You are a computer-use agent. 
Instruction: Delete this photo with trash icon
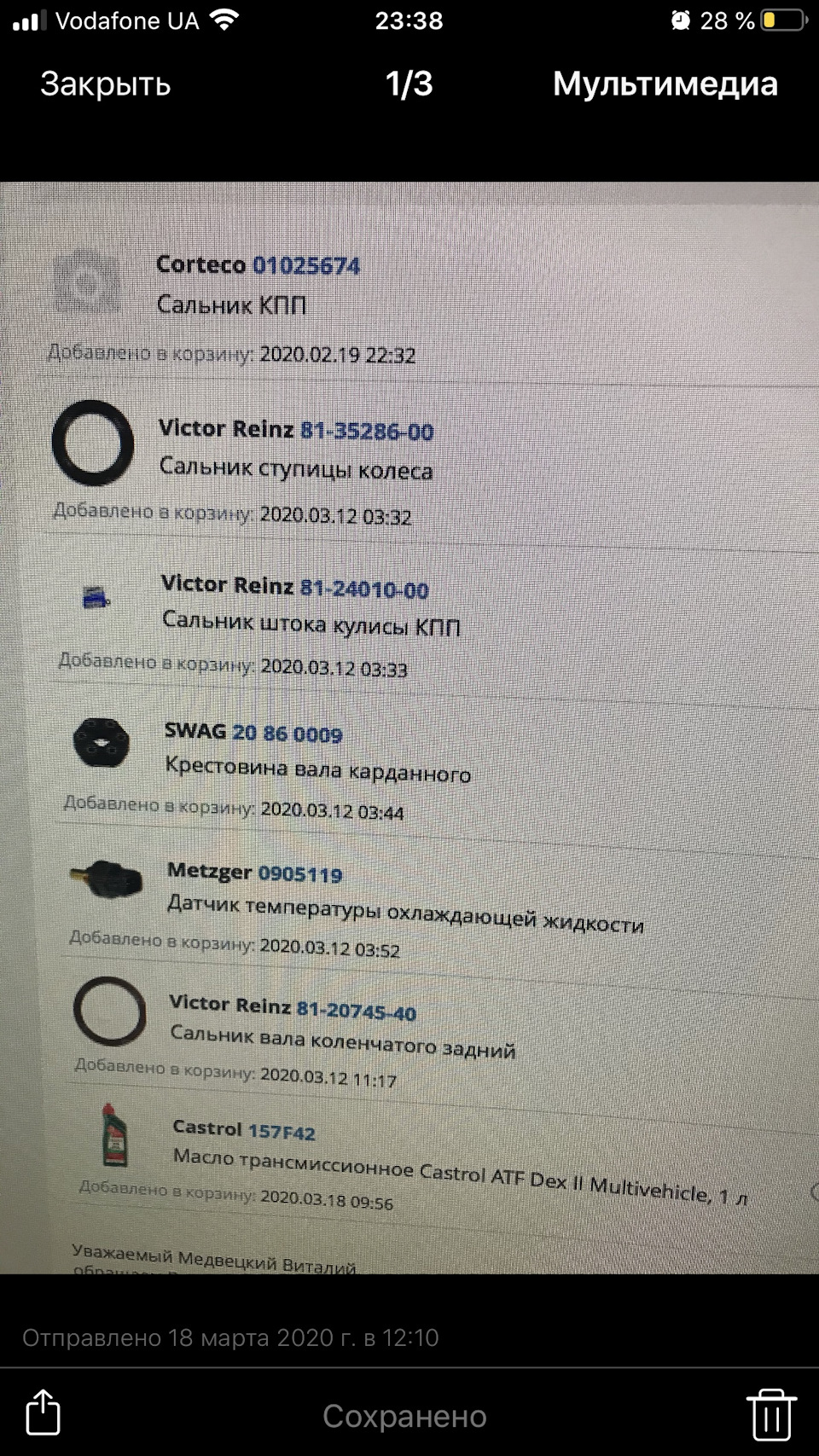click(771, 1413)
